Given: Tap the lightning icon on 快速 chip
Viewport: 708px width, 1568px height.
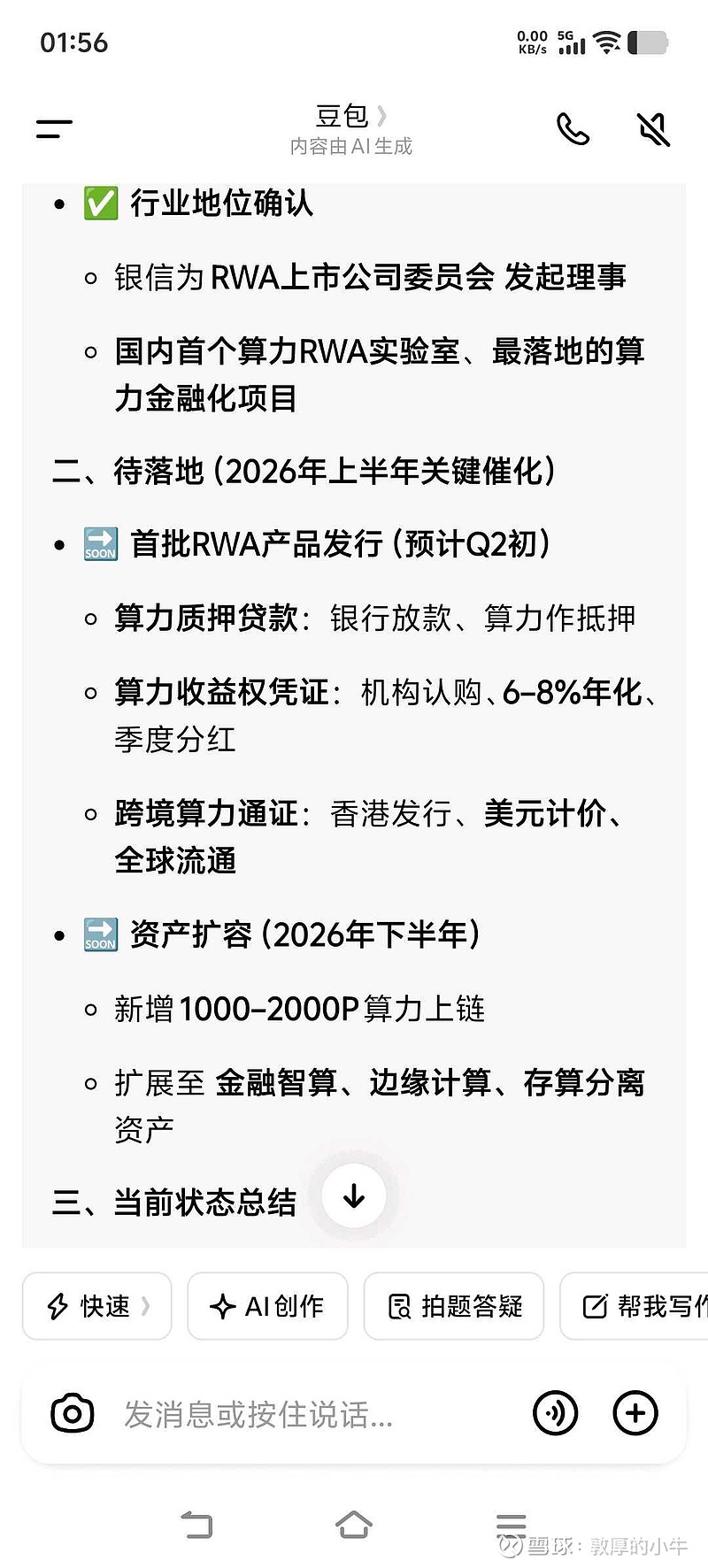Looking at the screenshot, I should click(57, 1306).
